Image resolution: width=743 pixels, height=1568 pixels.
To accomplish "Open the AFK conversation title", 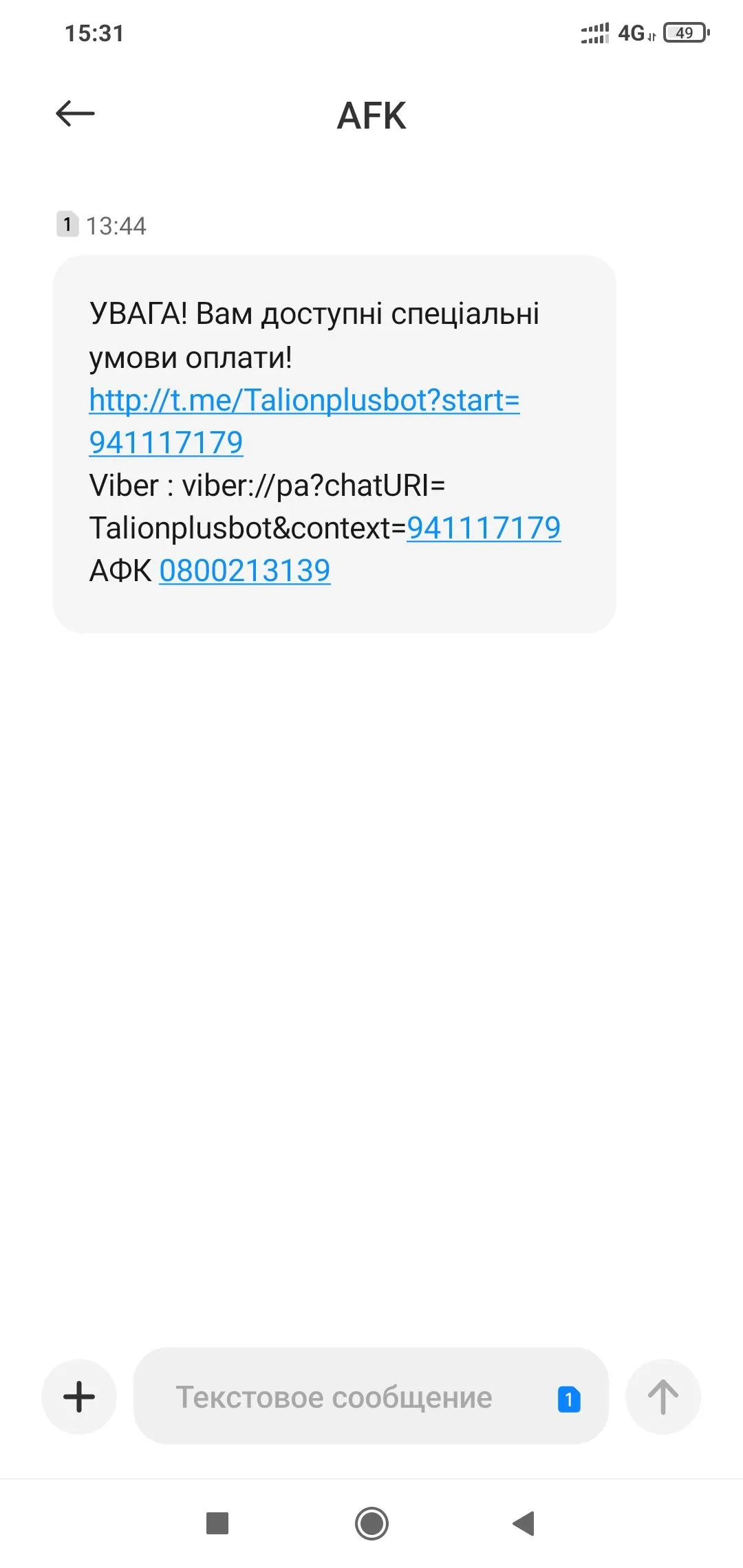I will click(371, 117).
